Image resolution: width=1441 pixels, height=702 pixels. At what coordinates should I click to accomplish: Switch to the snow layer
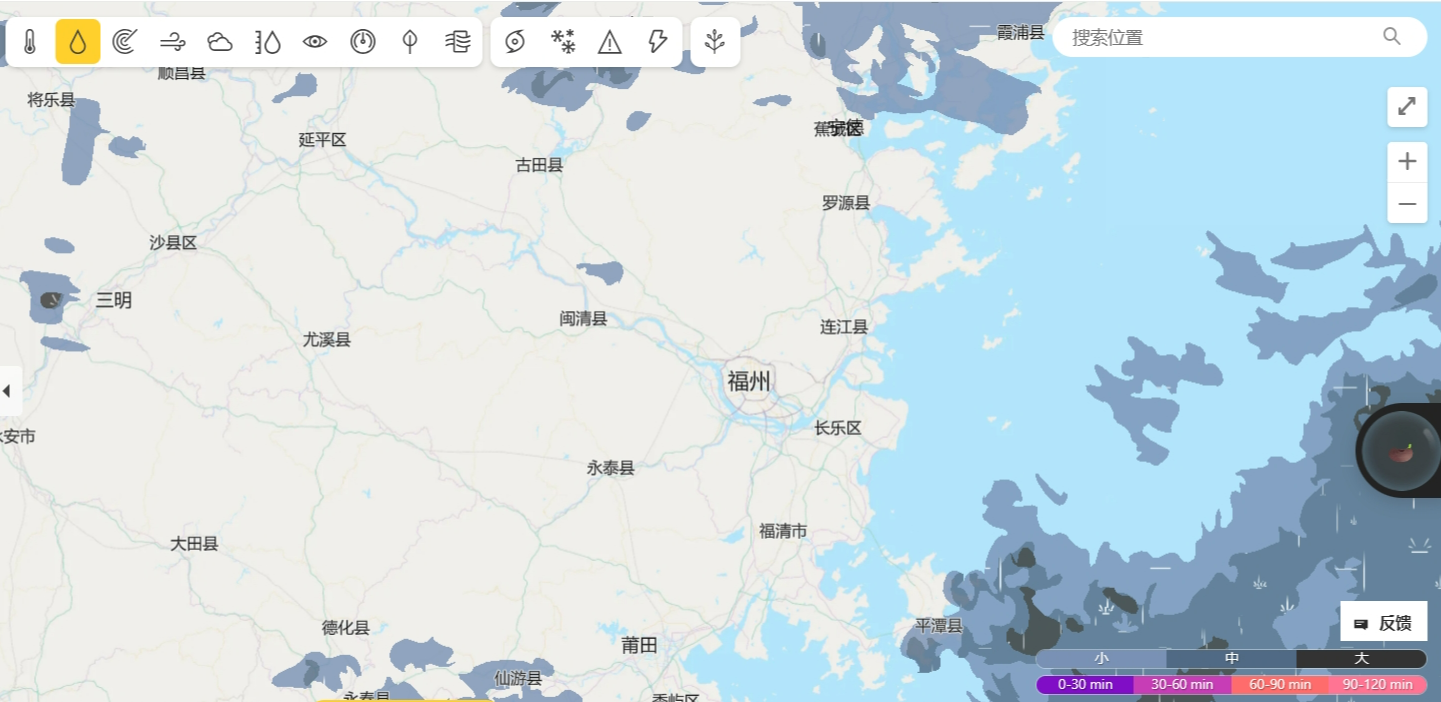click(563, 42)
